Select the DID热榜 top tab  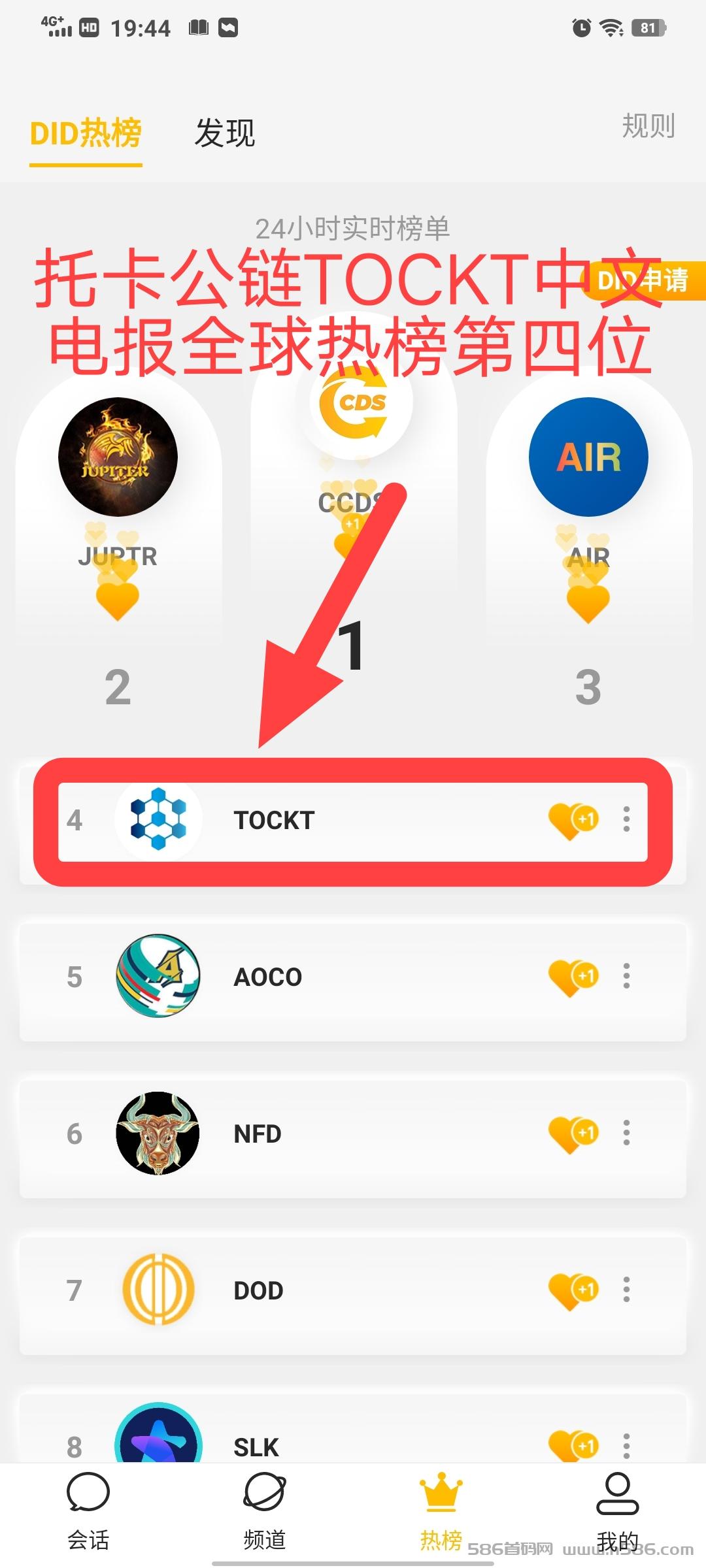pyautogui.click(x=86, y=133)
